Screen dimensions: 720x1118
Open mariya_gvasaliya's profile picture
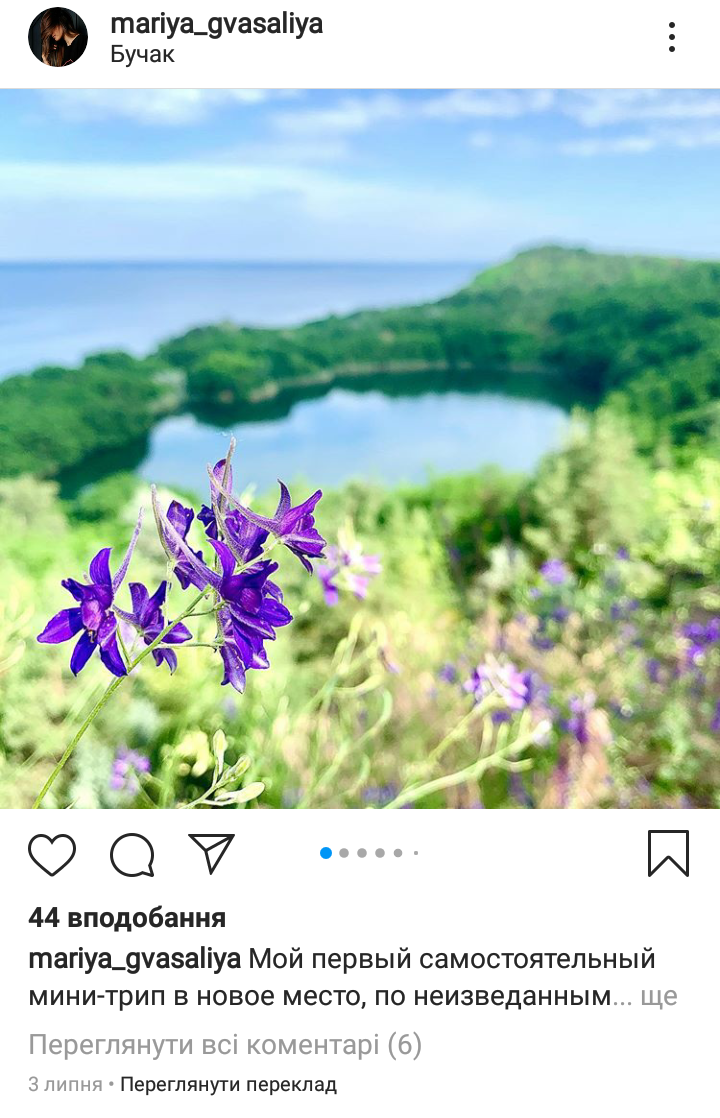[x=58, y=37]
